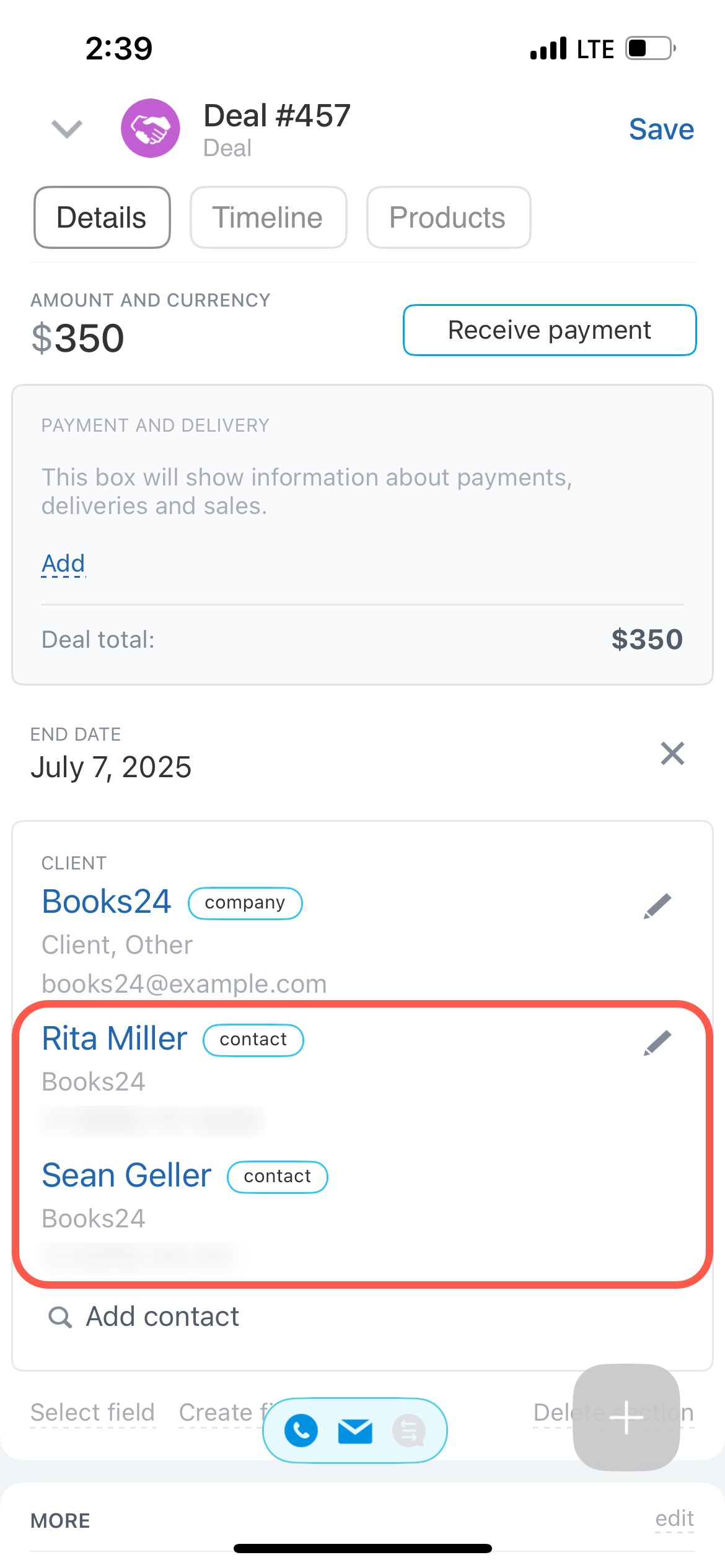Screen dimensions: 725x1568
Task: Edit the More section
Action: pyautogui.click(x=674, y=1518)
